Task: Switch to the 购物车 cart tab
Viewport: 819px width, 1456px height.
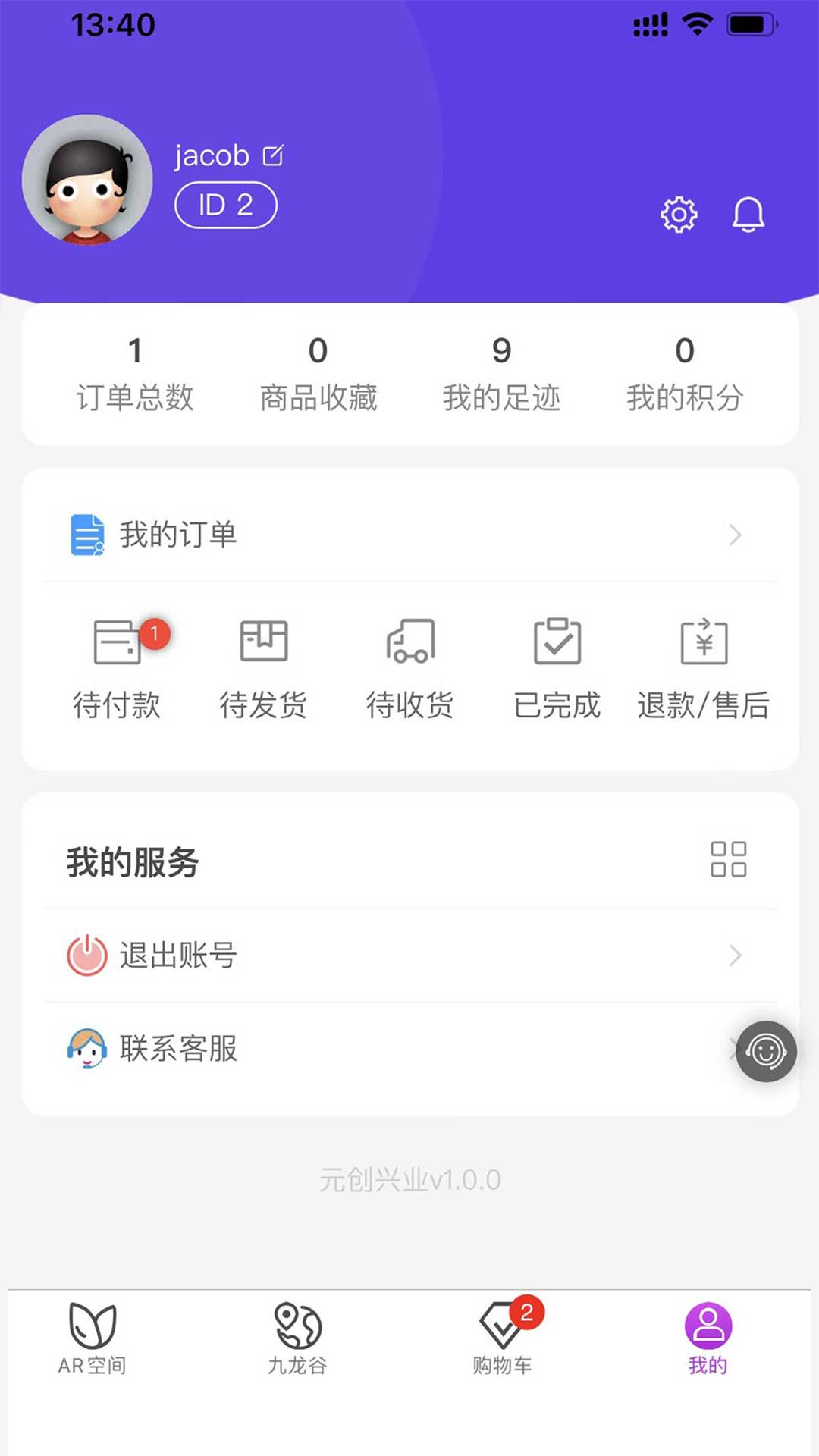Action: [x=502, y=1338]
